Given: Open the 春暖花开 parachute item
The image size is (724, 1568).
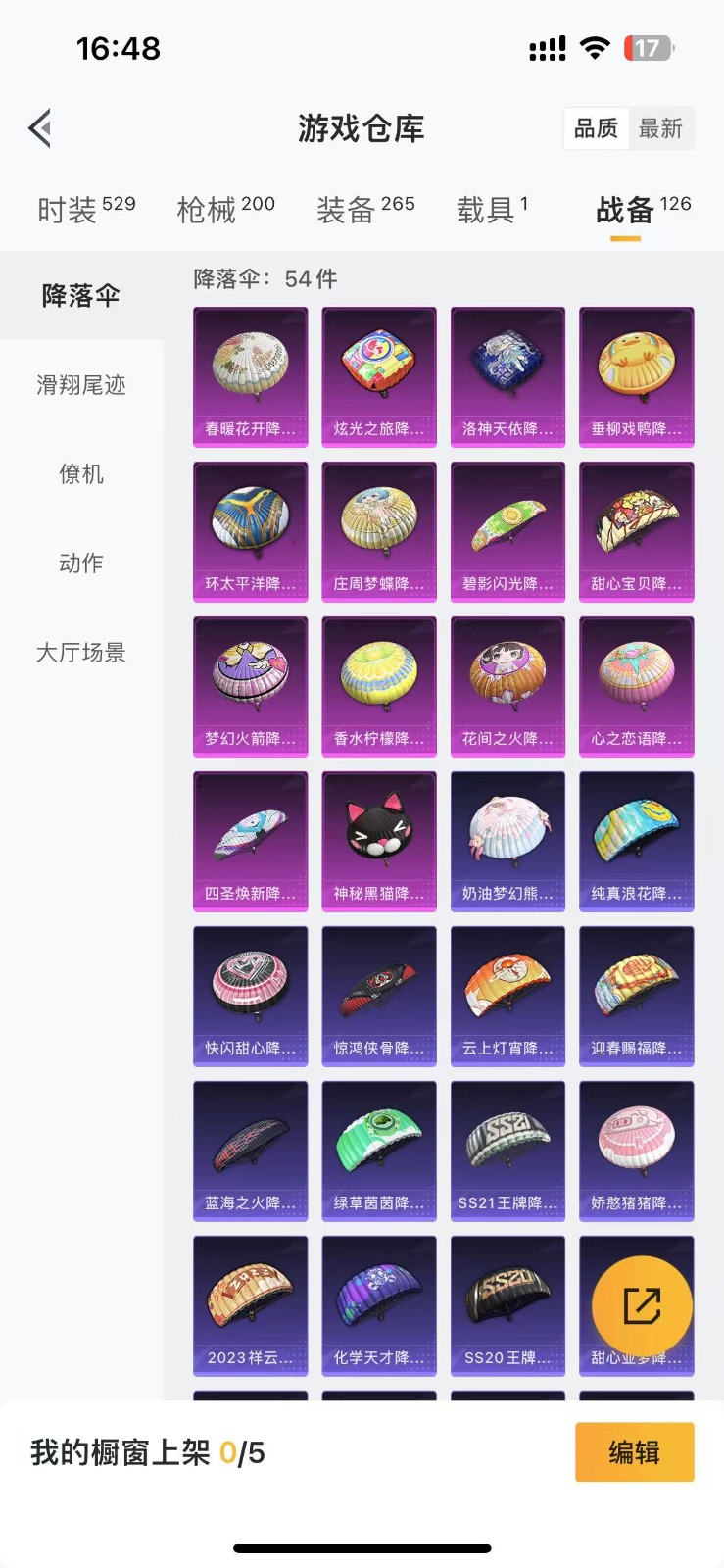Looking at the screenshot, I should pos(250,376).
